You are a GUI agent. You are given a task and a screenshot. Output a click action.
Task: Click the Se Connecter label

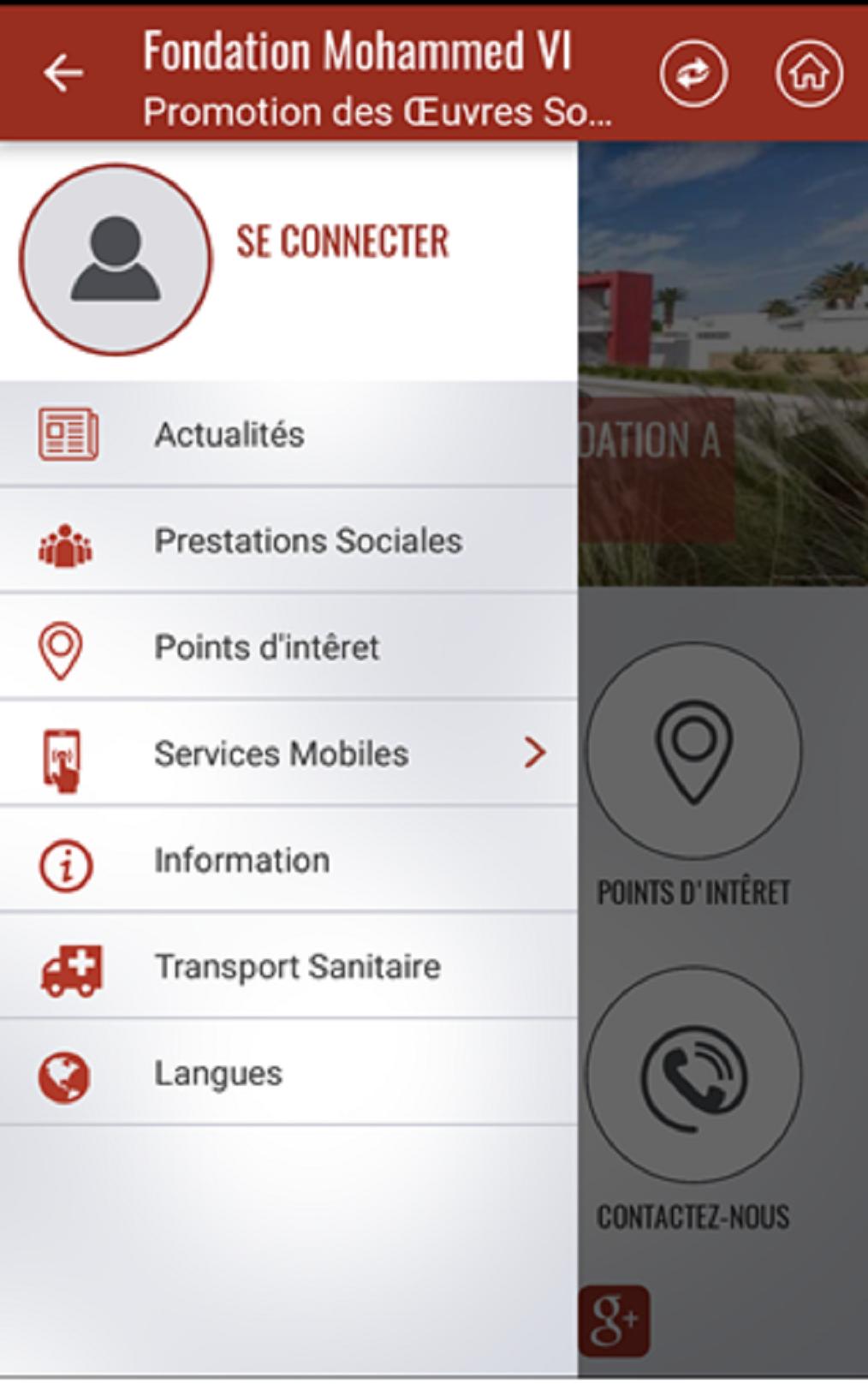344,241
